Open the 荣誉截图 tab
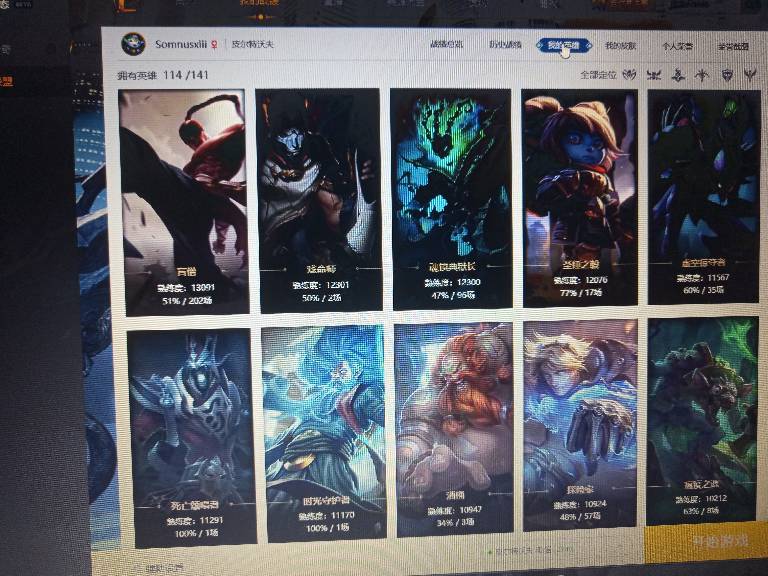 coord(733,46)
